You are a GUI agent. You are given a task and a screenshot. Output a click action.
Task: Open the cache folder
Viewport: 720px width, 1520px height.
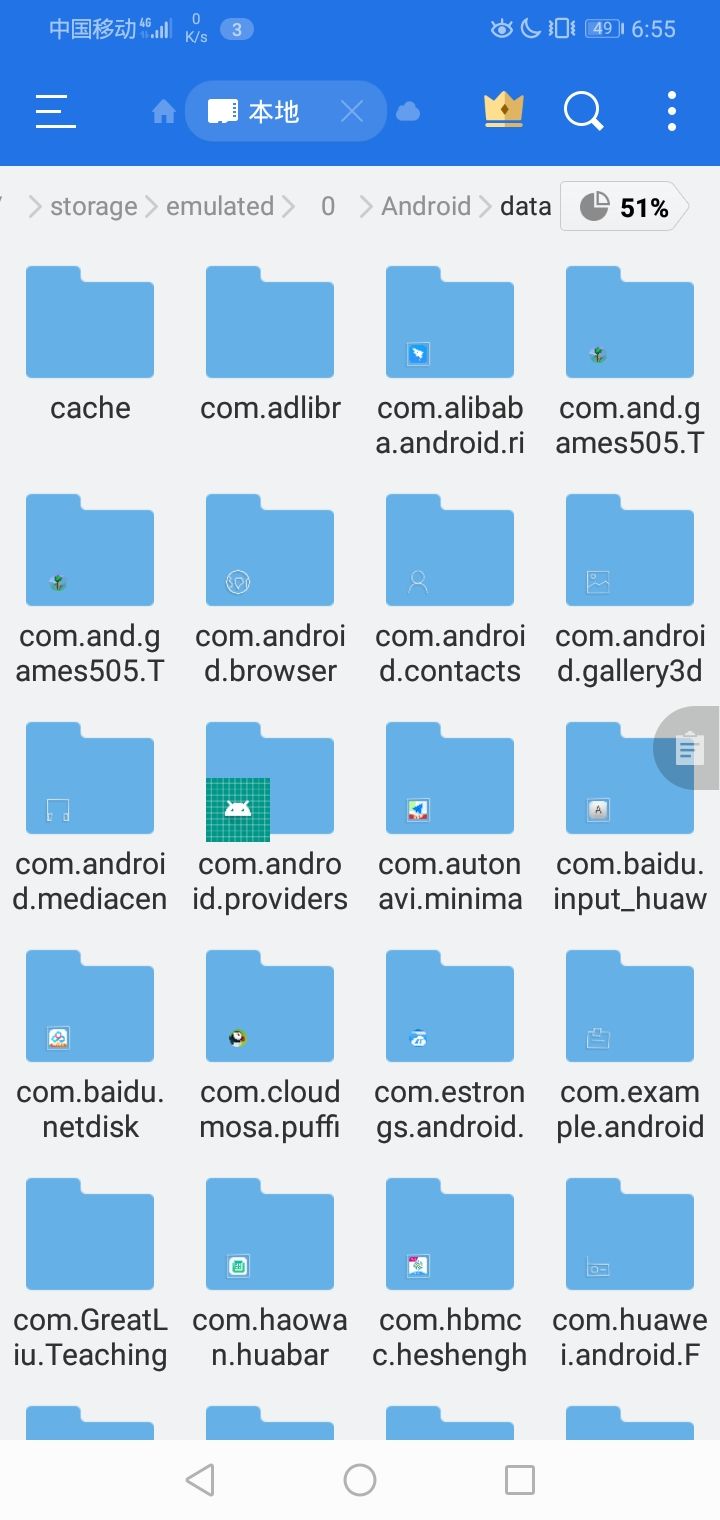tap(90, 322)
